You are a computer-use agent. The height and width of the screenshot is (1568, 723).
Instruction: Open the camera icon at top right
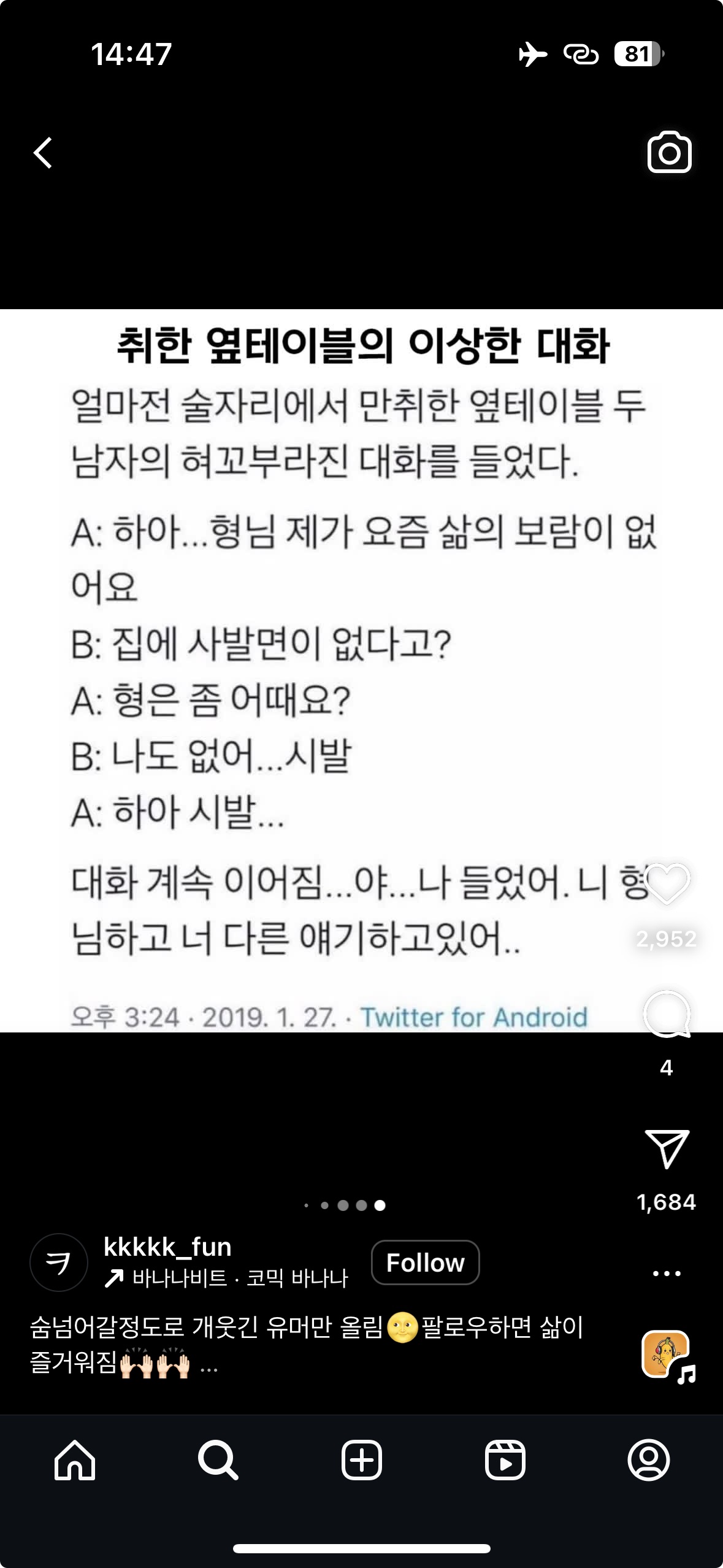(669, 152)
